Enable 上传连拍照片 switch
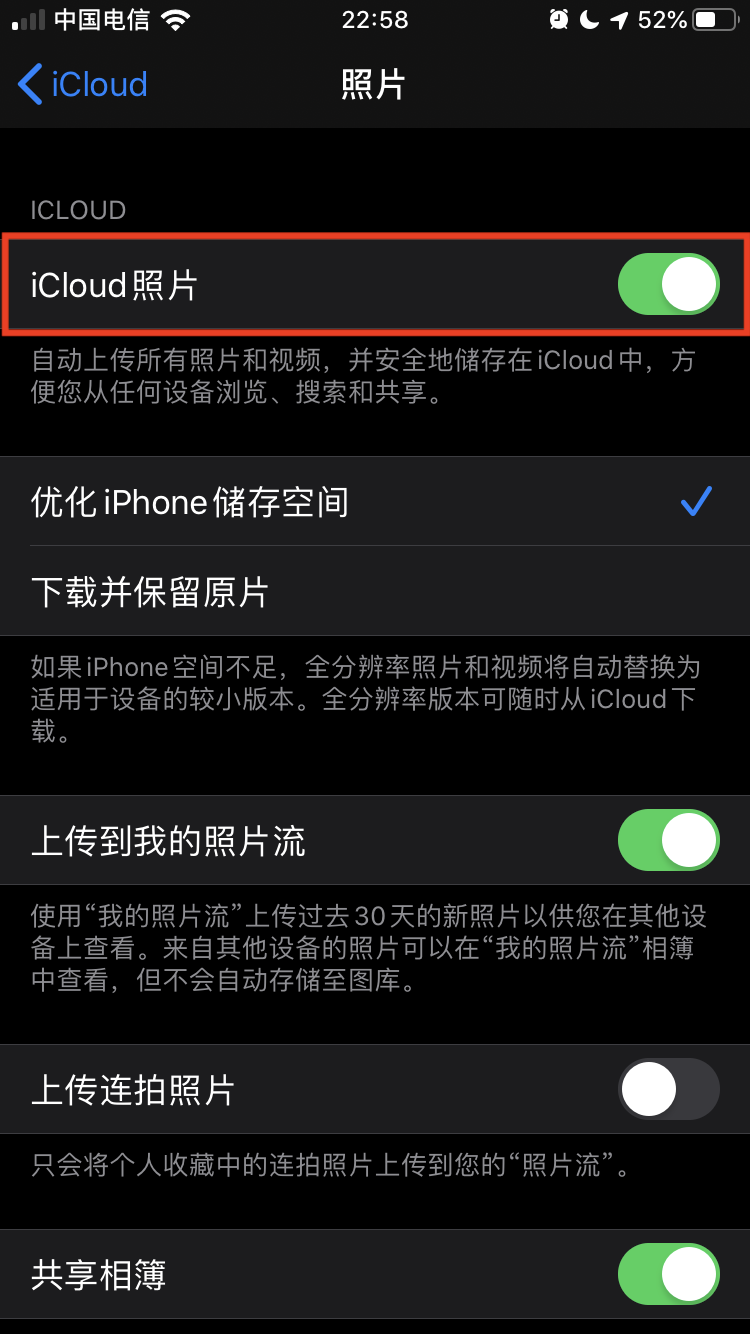Viewport: 750px width, 1334px height. point(668,1089)
